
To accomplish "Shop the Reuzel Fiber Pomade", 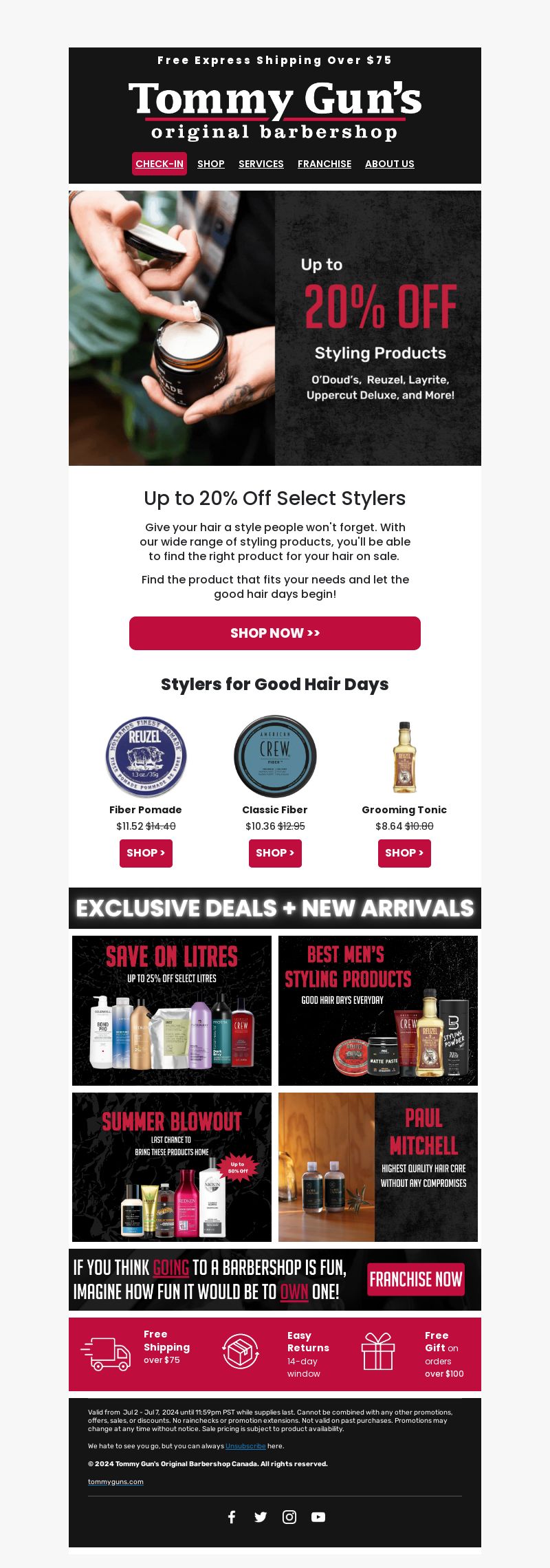I will [x=146, y=853].
